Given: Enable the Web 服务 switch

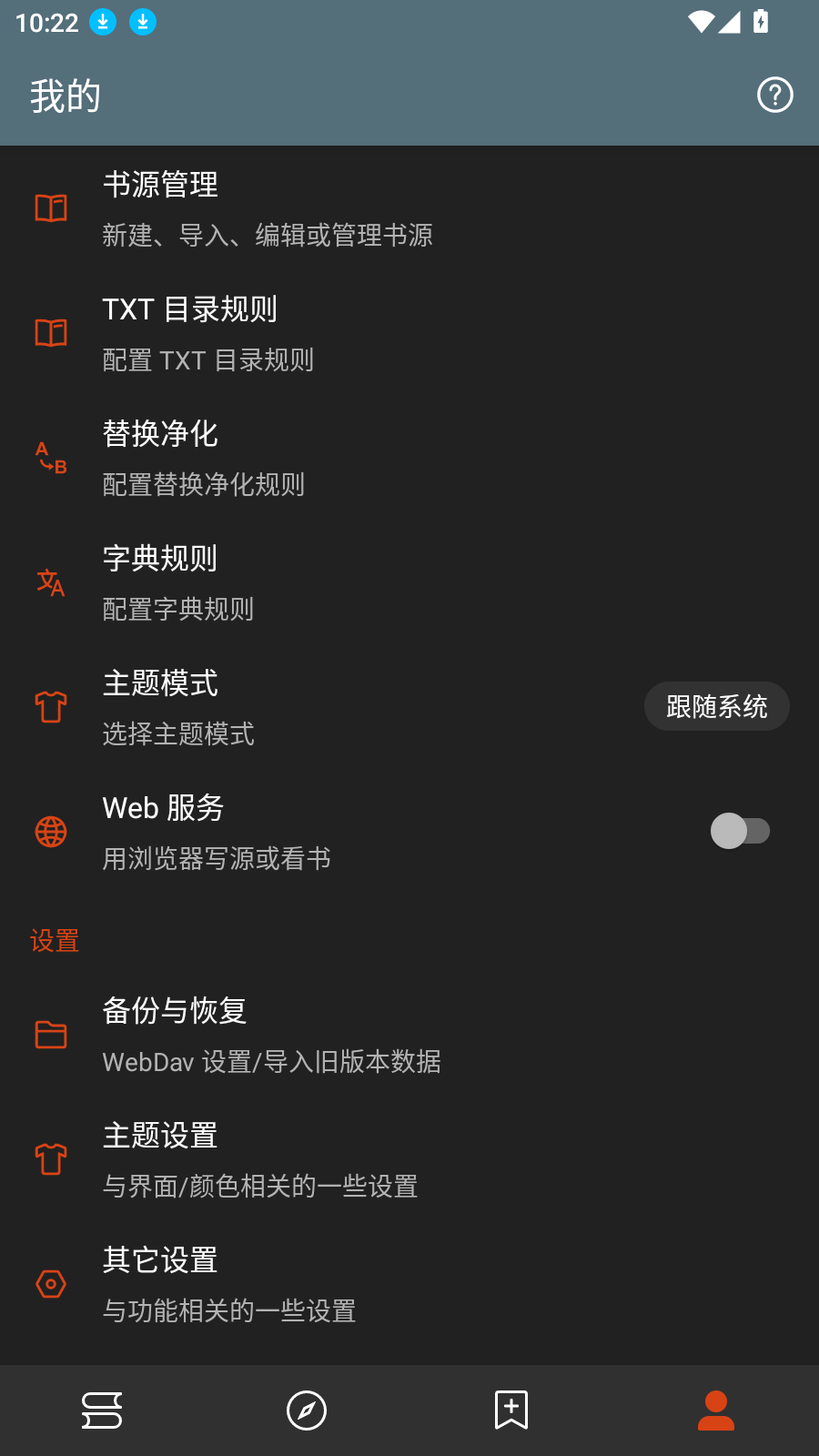Looking at the screenshot, I should [743, 831].
